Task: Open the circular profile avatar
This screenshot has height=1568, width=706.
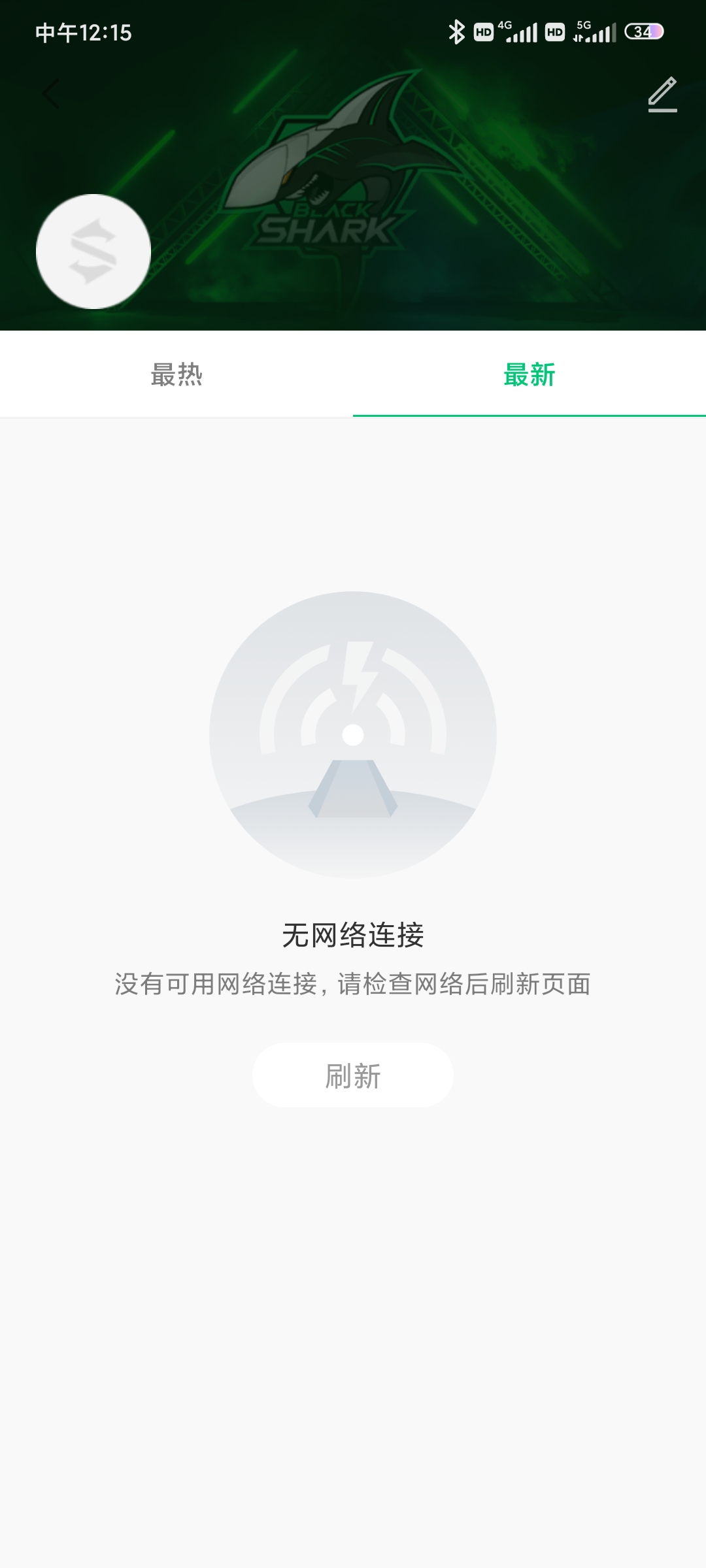Action: (93, 252)
